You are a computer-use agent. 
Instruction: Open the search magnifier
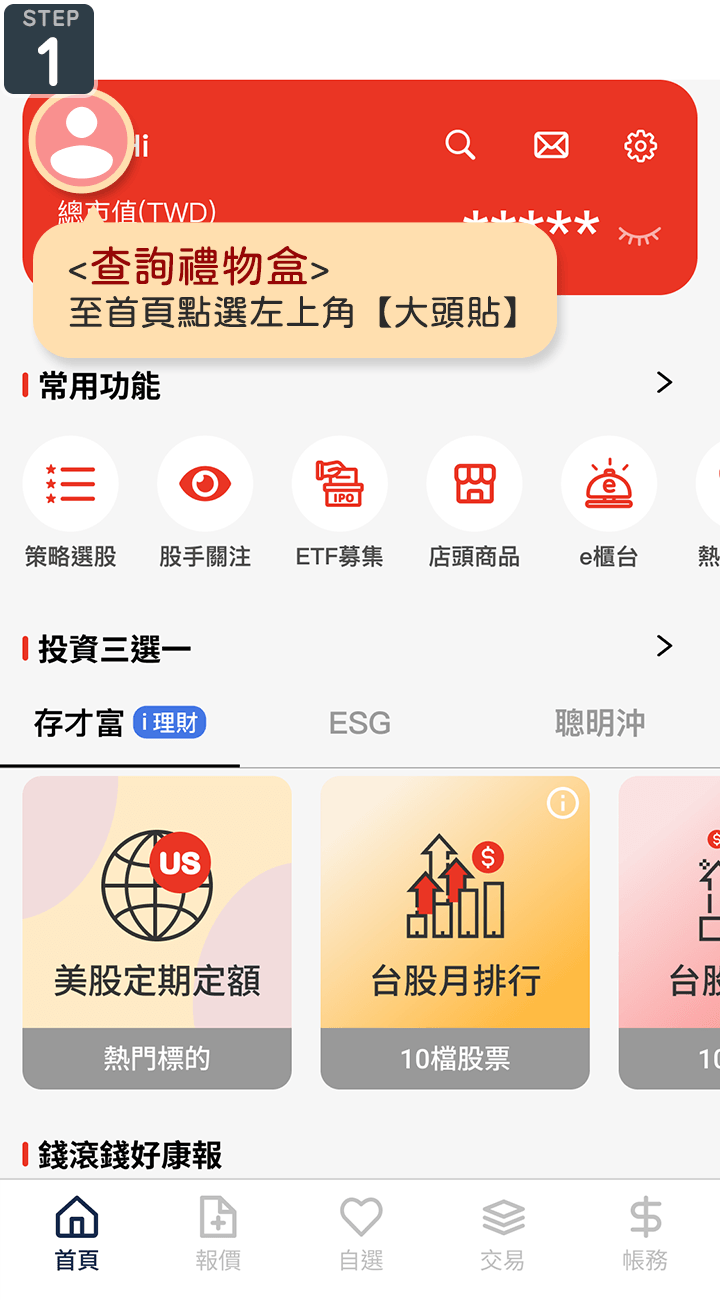460,145
